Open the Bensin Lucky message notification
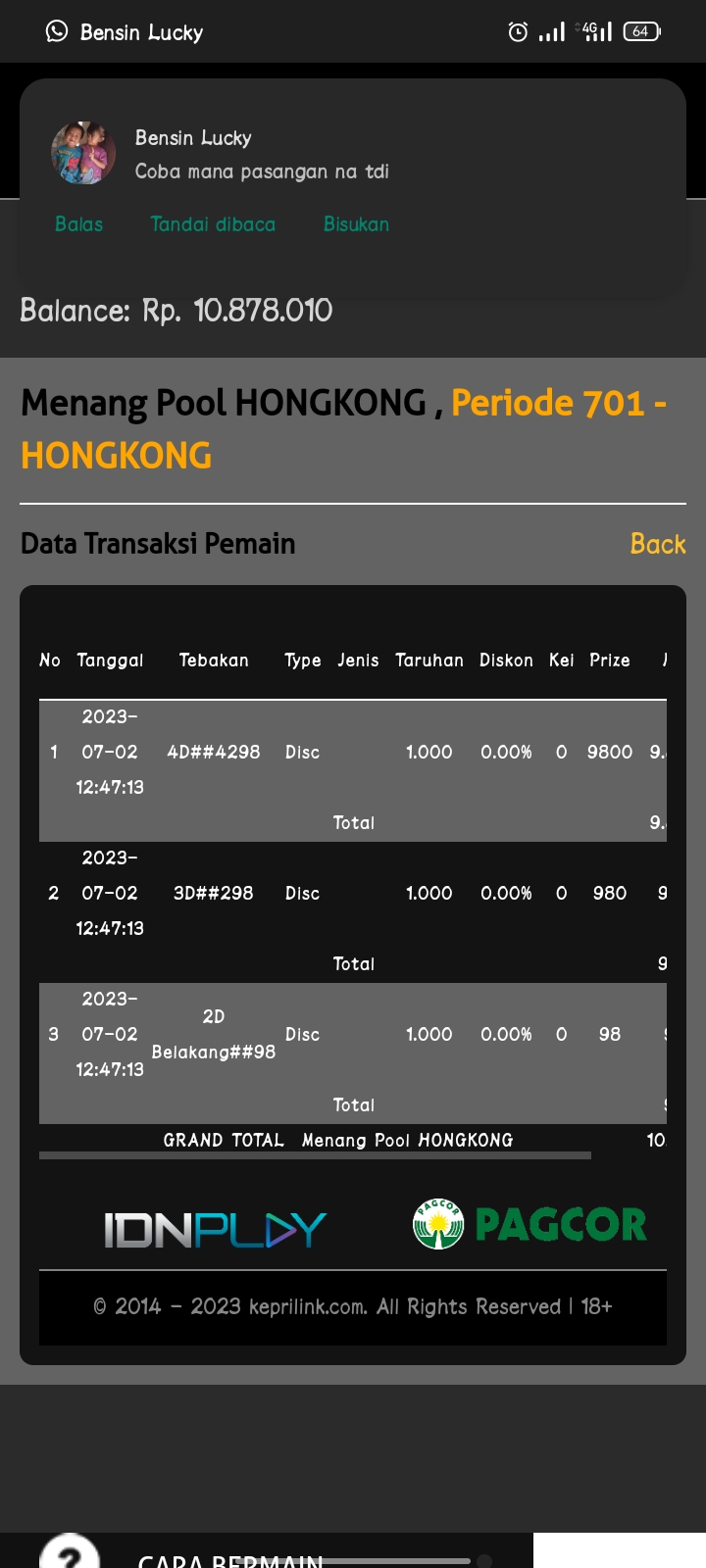This screenshot has height=1568, width=706. click(x=261, y=156)
